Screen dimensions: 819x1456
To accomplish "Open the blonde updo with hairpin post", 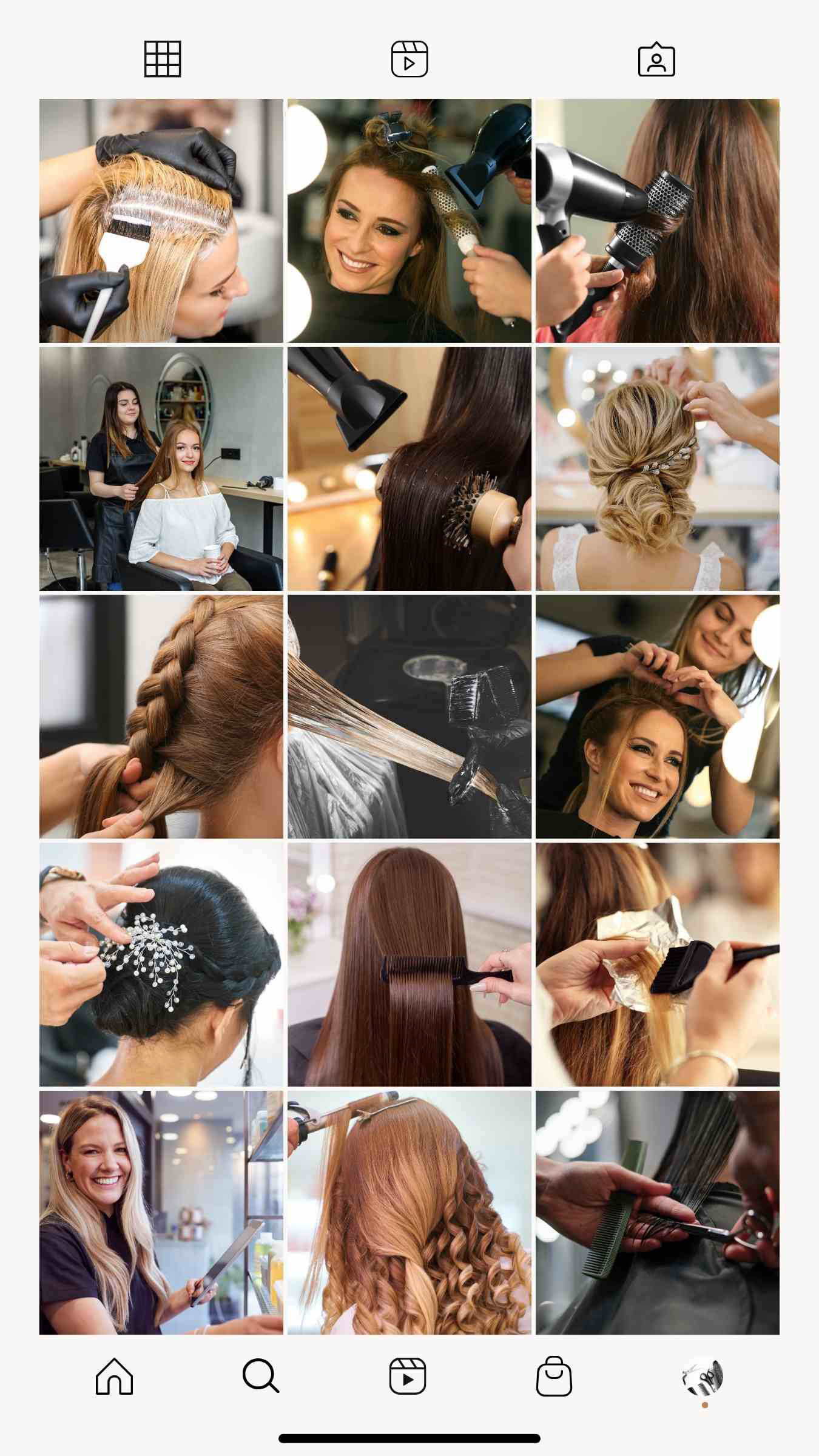I will click(658, 469).
